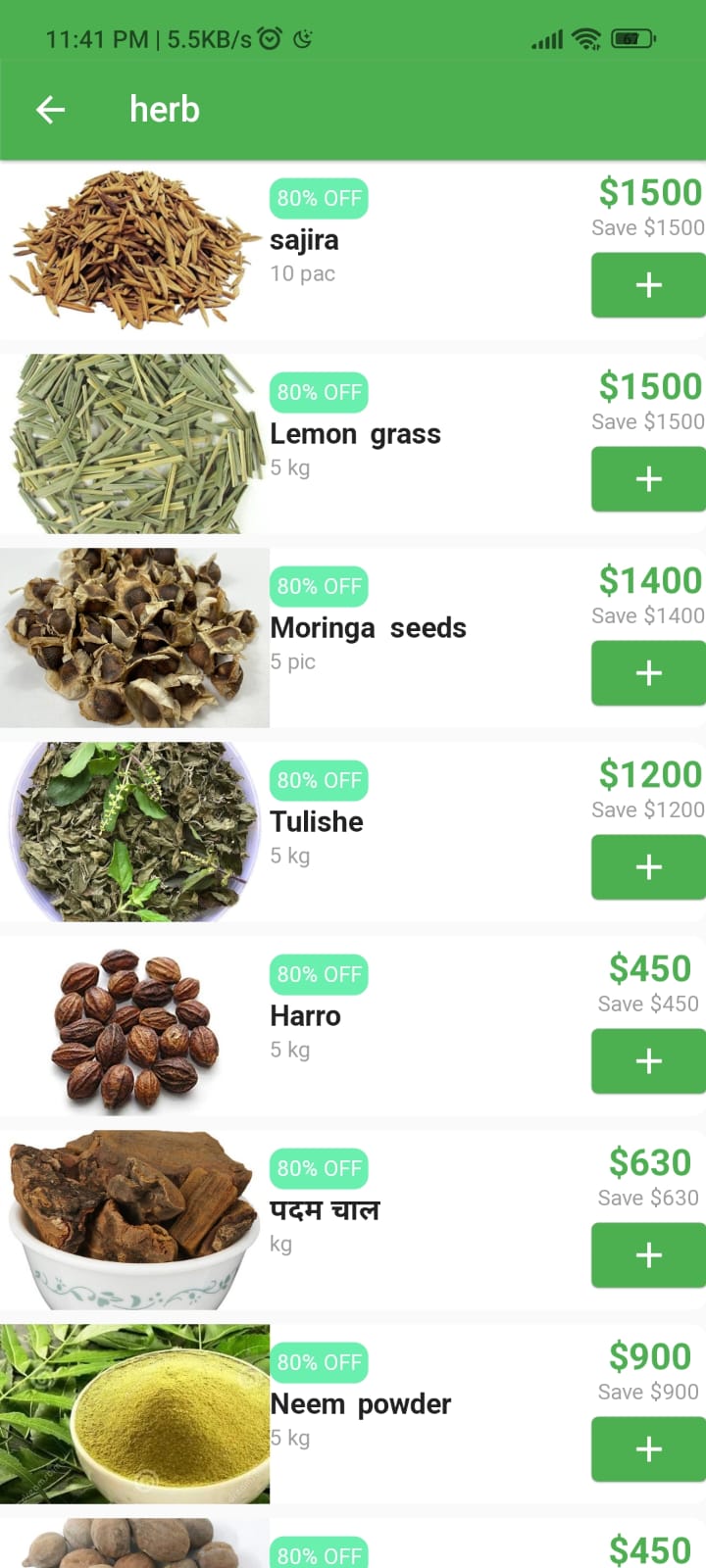Add Neem powder to the cart

point(648,1449)
